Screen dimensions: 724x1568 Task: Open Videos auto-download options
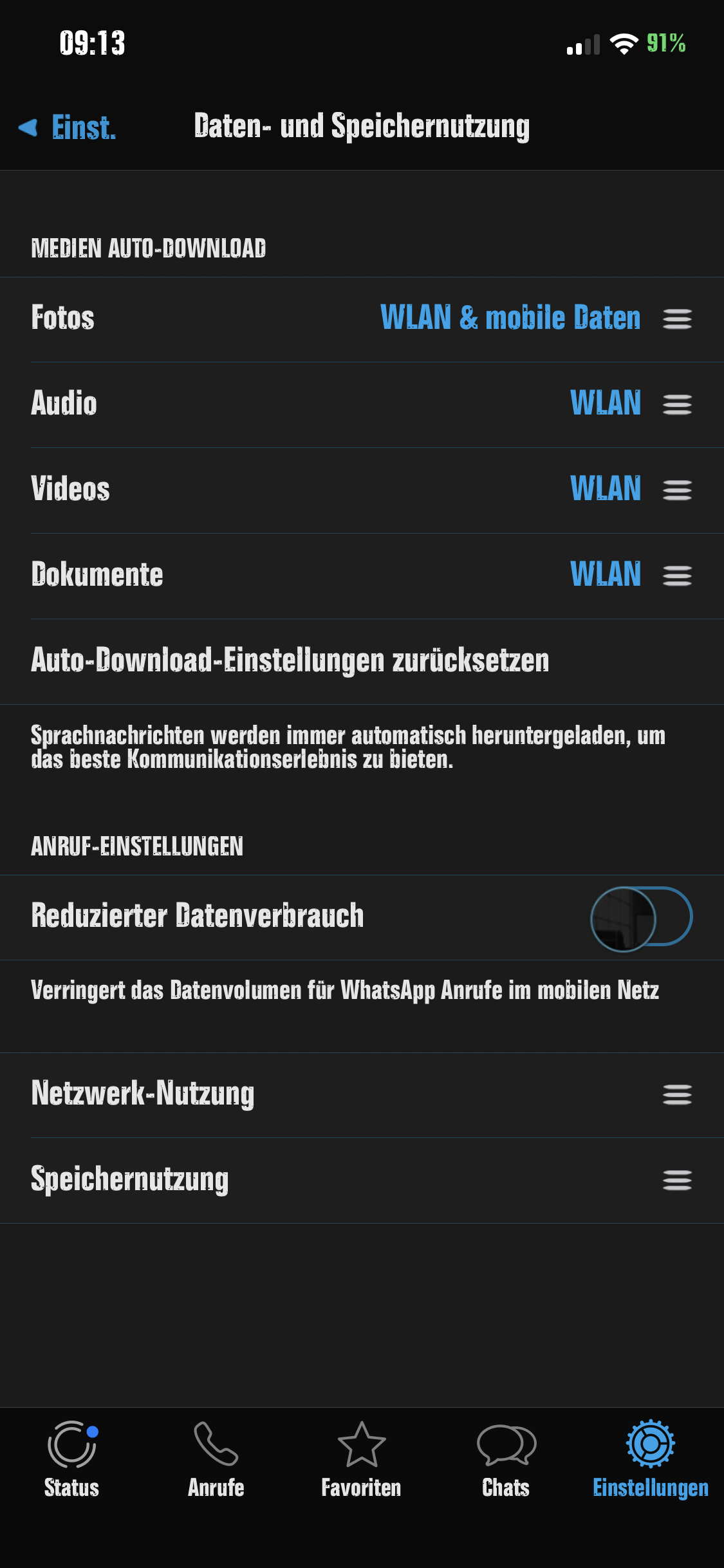coord(362,490)
